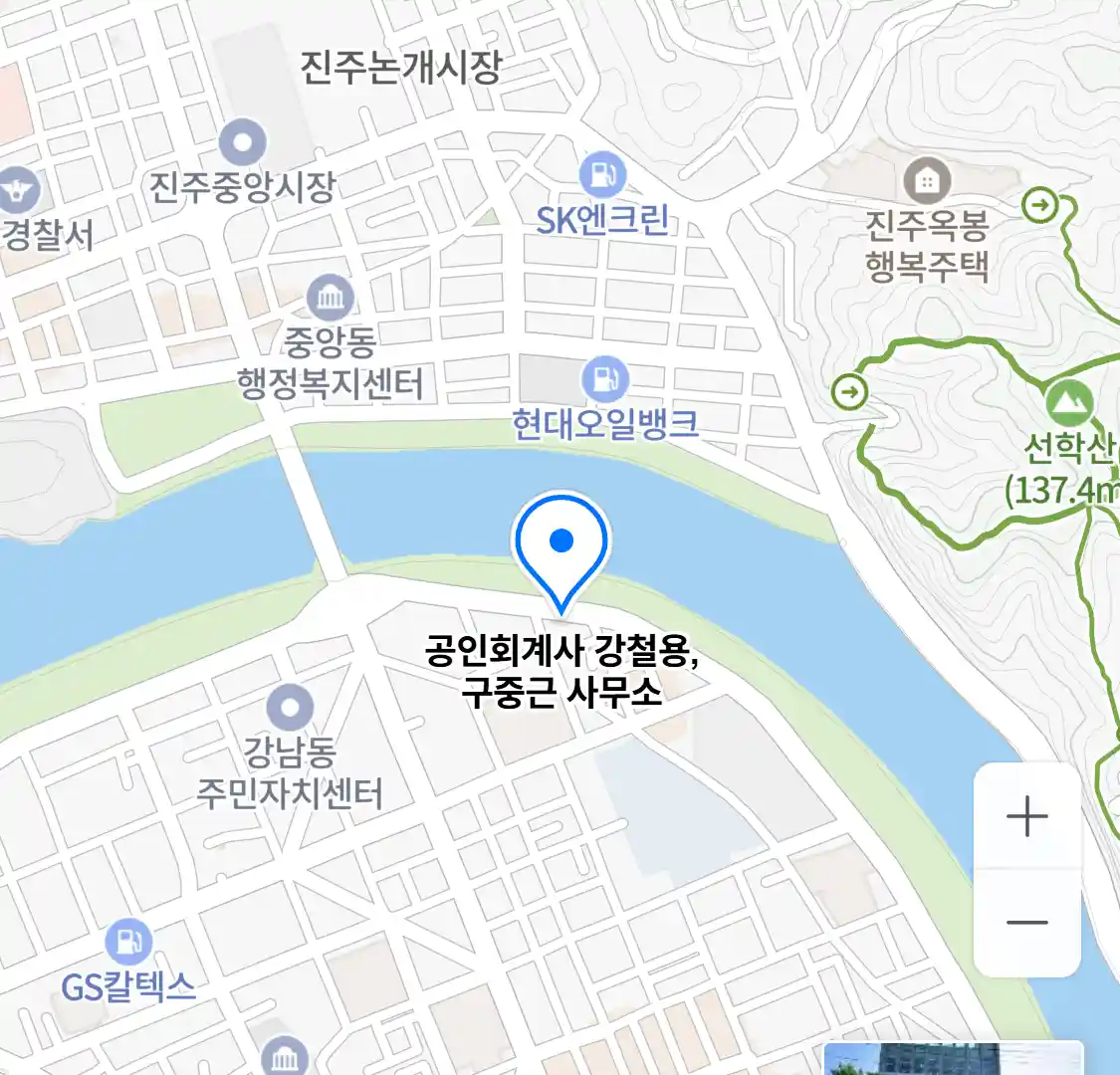Zoom in with the plus button

tap(1026, 818)
